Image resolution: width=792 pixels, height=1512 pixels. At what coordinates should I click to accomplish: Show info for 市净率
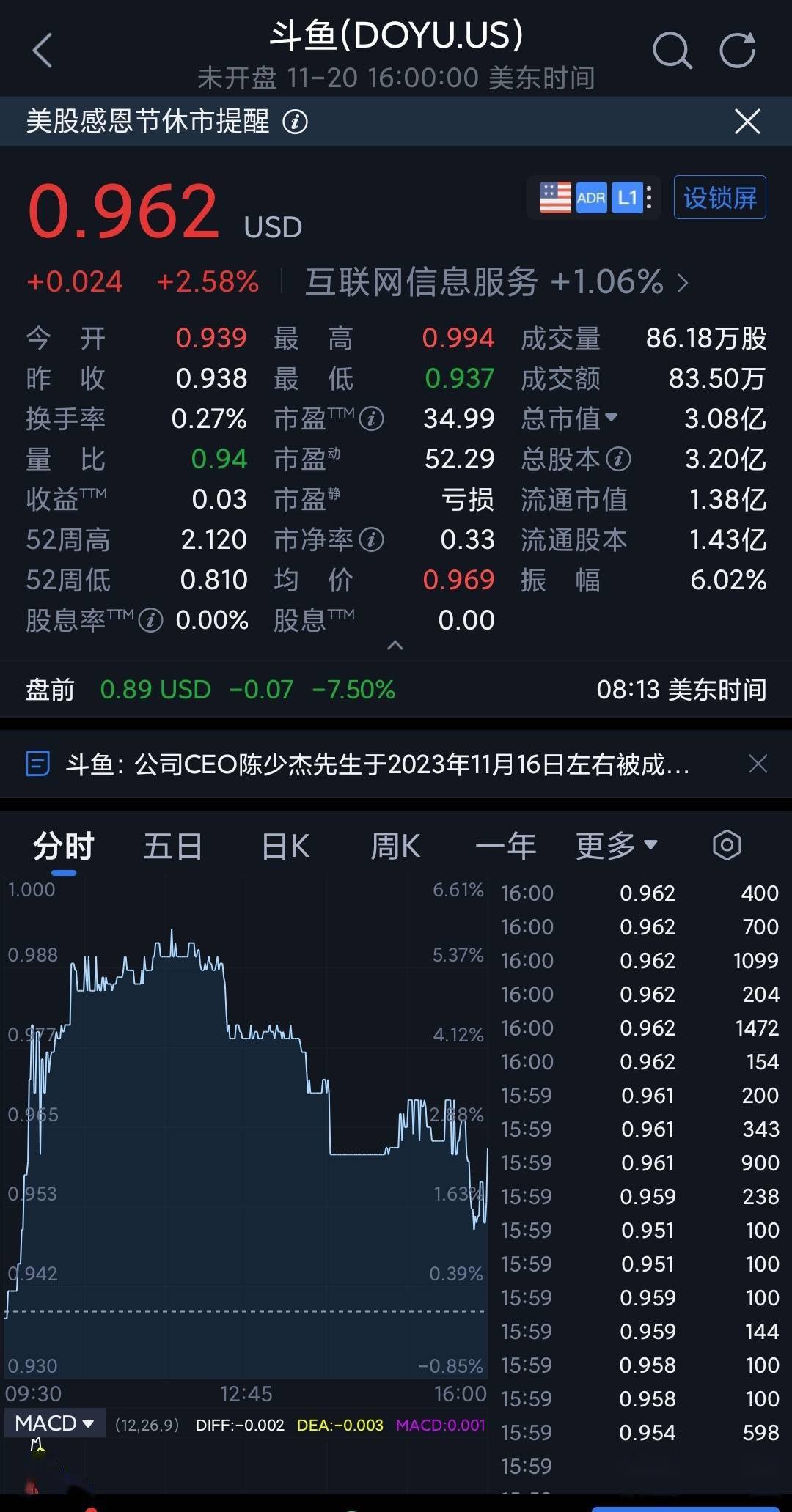(x=372, y=540)
